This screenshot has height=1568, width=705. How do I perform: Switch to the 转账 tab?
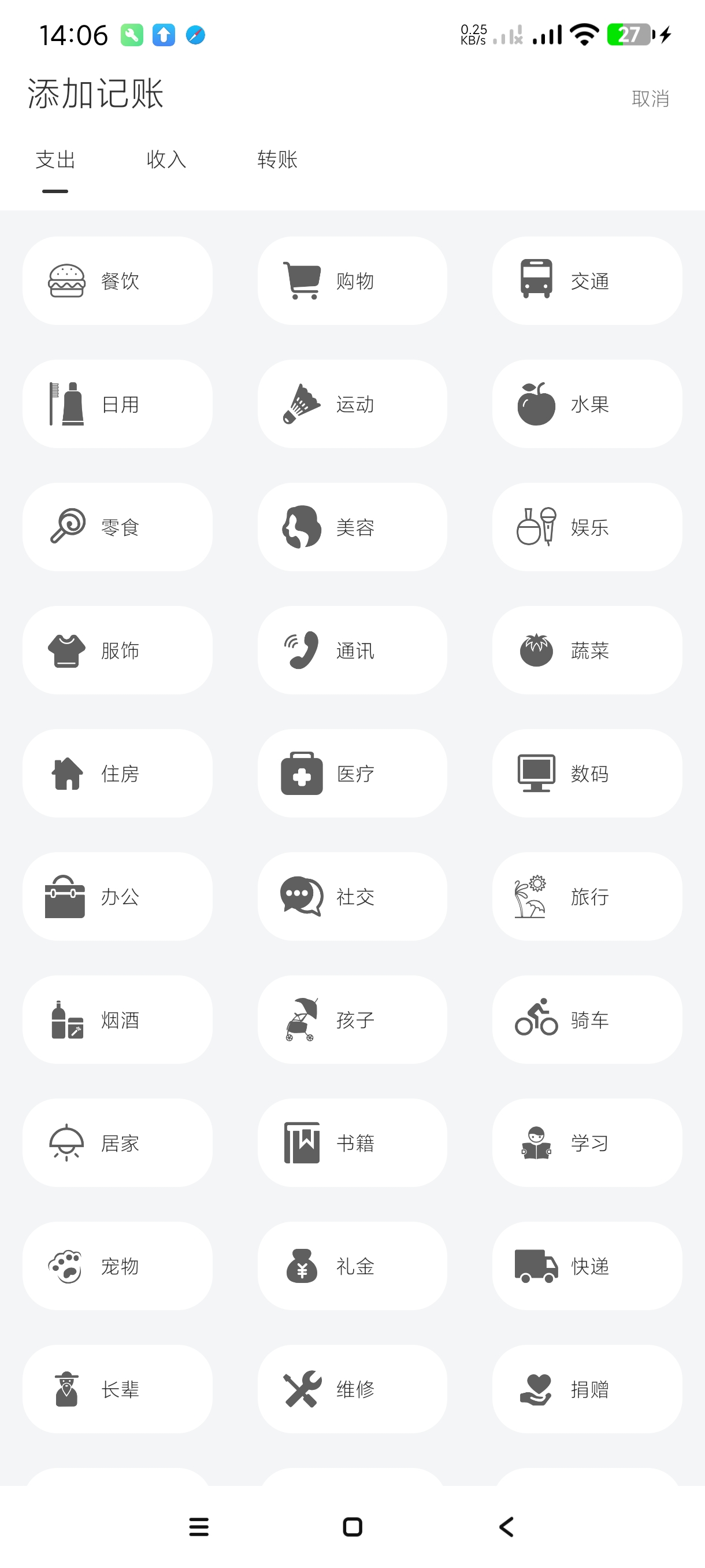277,160
